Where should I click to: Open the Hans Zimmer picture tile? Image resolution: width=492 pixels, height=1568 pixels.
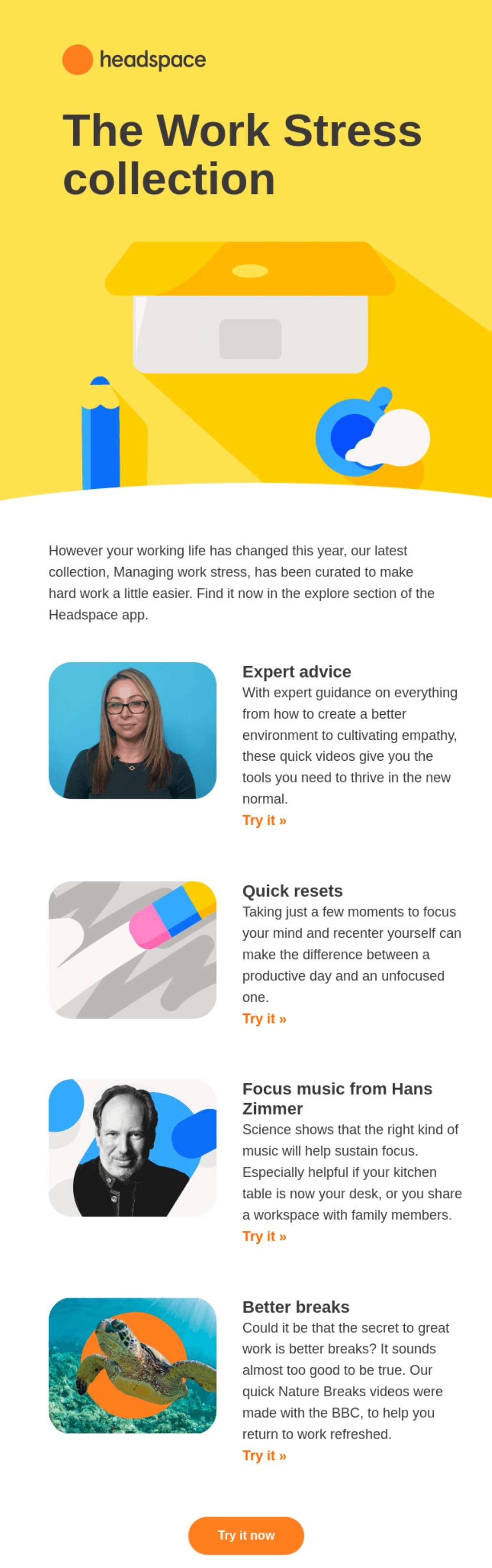tap(132, 1148)
